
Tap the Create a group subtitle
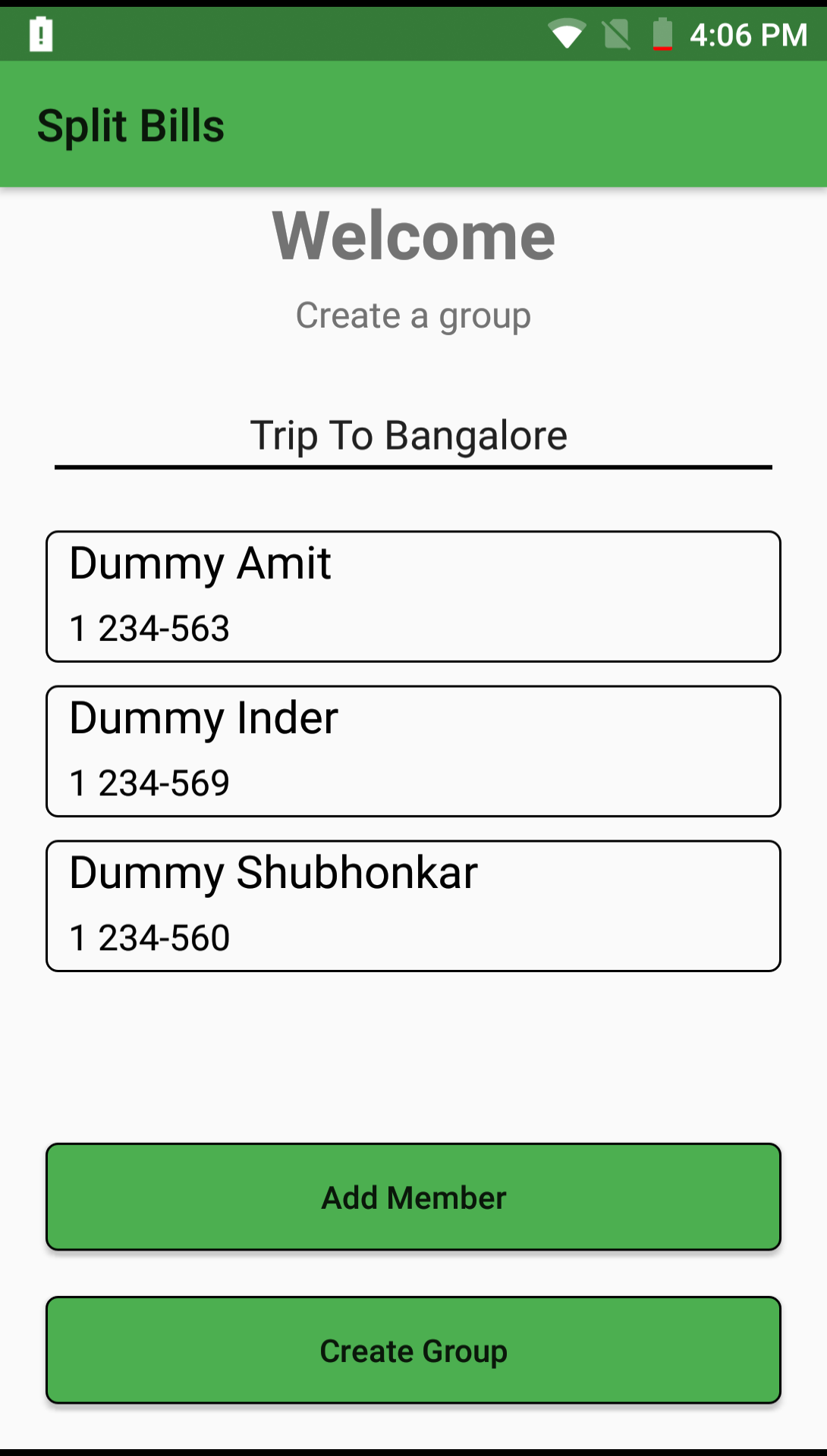click(x=413, y=315)
